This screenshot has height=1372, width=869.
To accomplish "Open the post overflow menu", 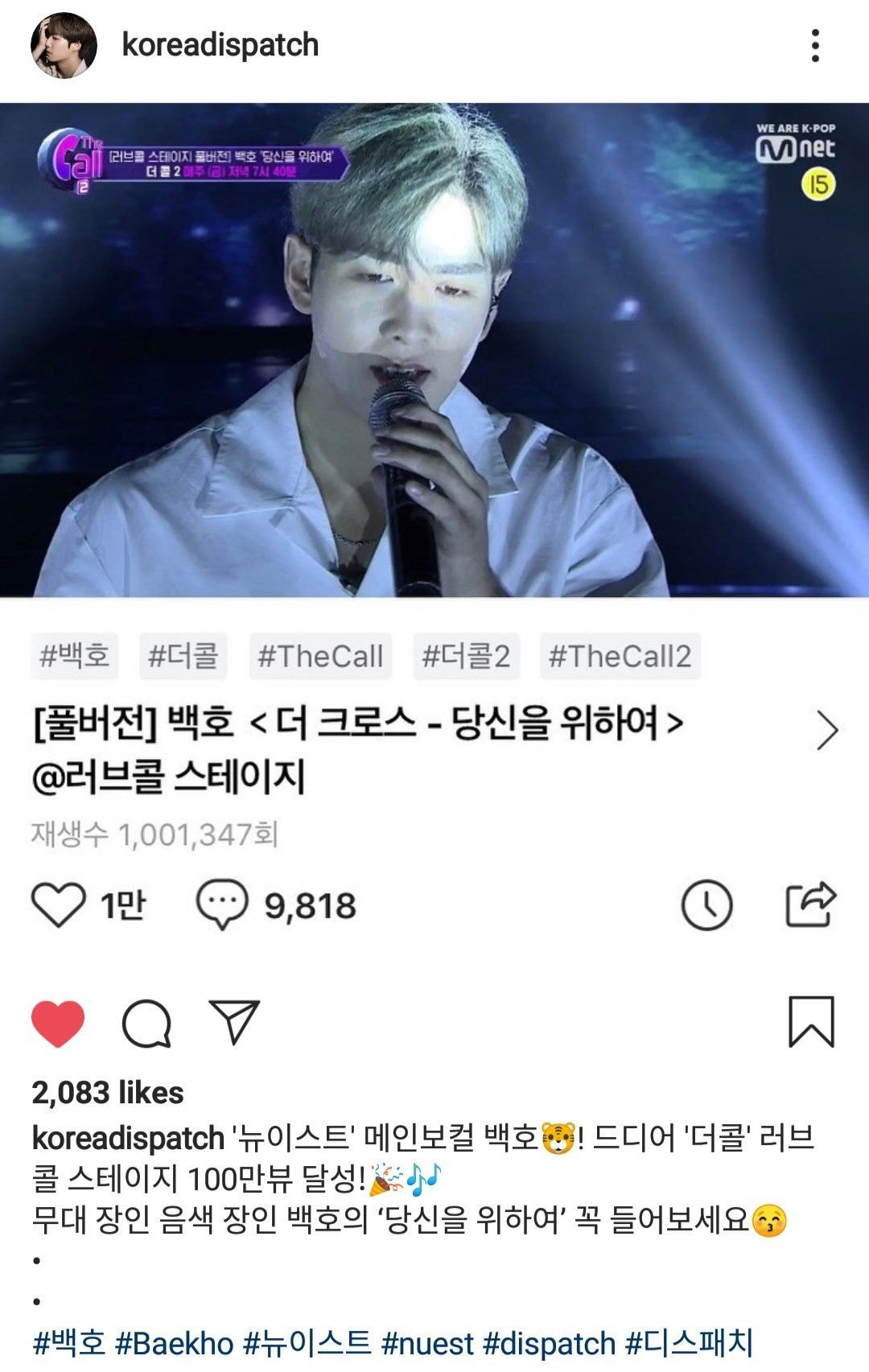I will pyautogui.click(x=815, y=46).
